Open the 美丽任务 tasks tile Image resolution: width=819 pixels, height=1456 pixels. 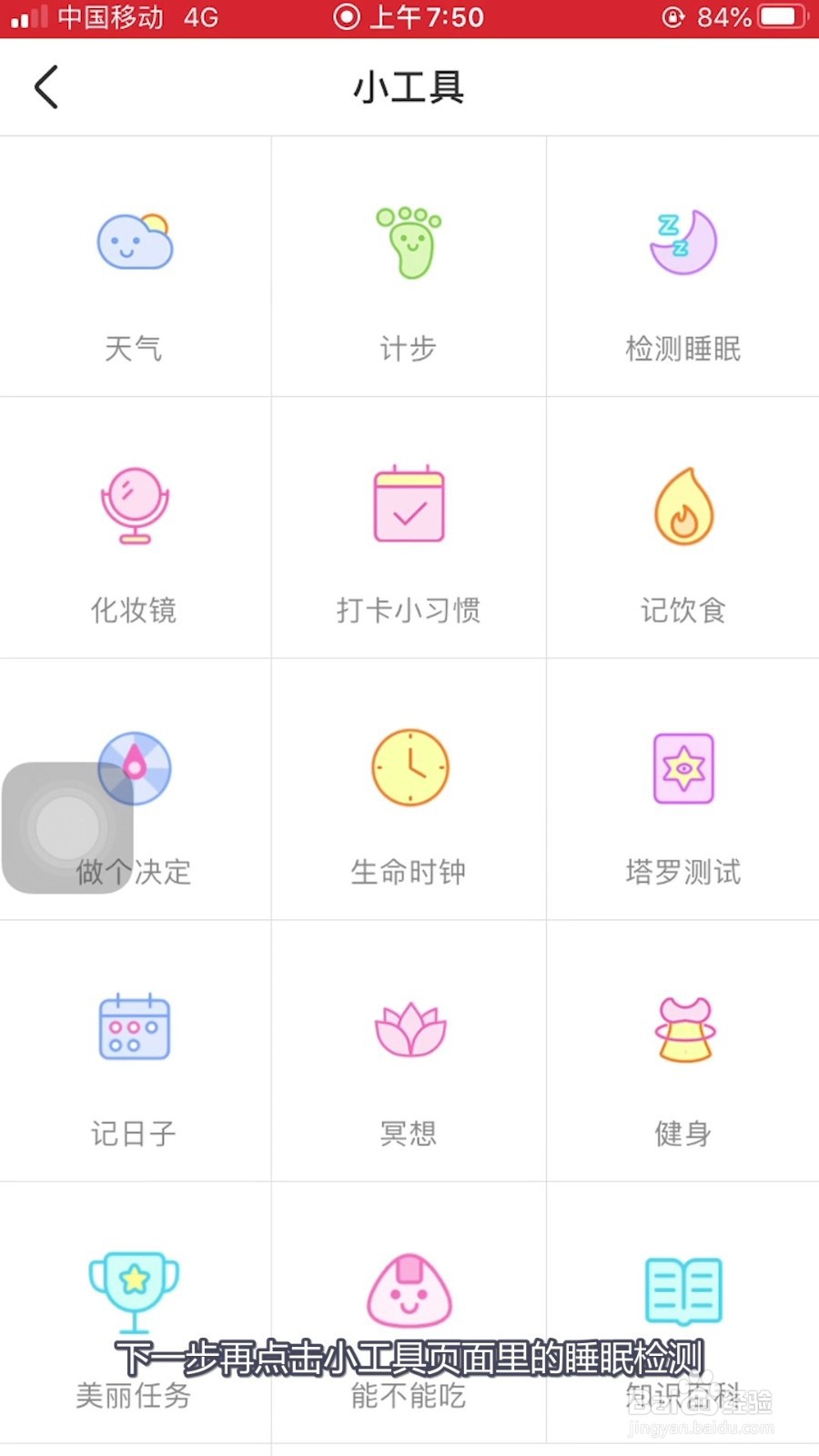pyautogui.click(x=135, y=1312)
